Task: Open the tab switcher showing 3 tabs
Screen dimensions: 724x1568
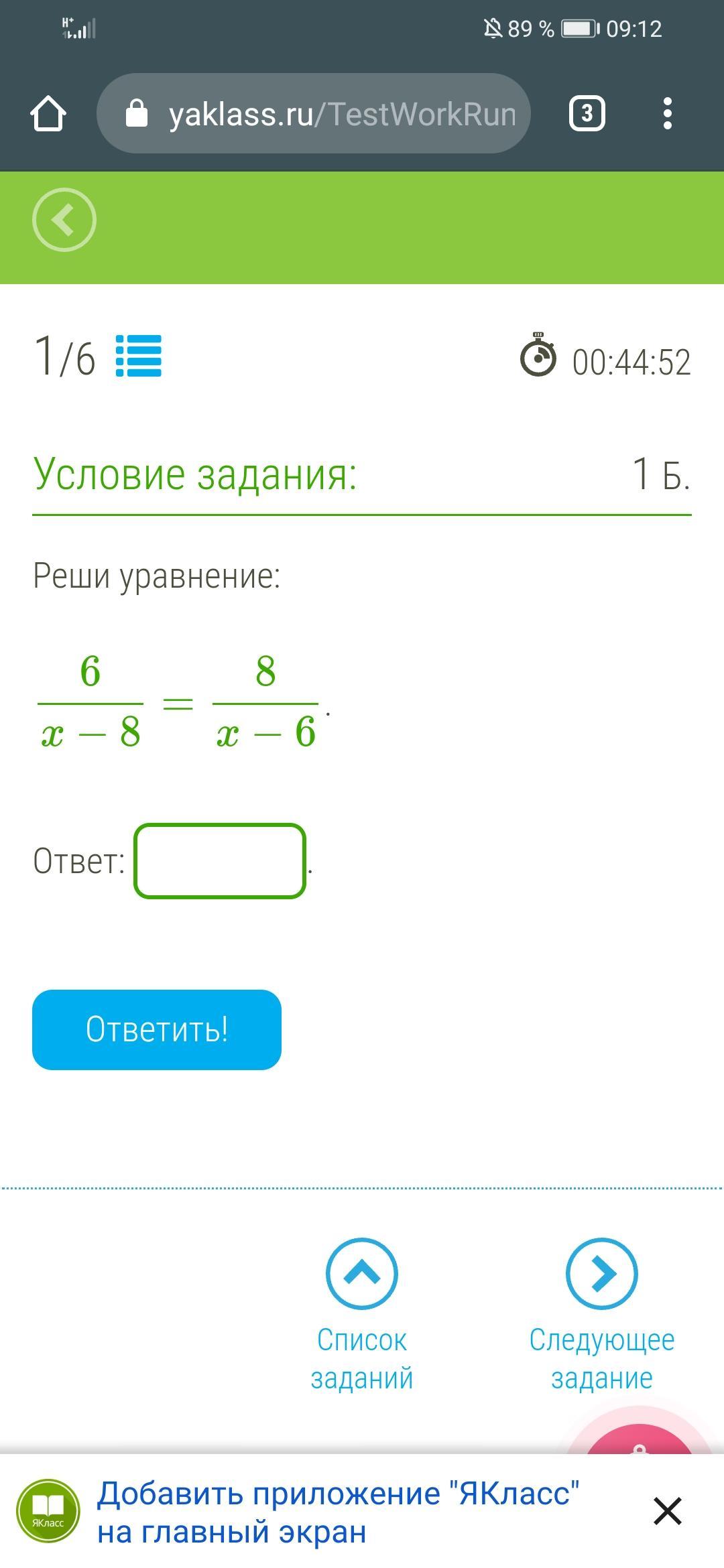Action: click(x=587, y=113)
